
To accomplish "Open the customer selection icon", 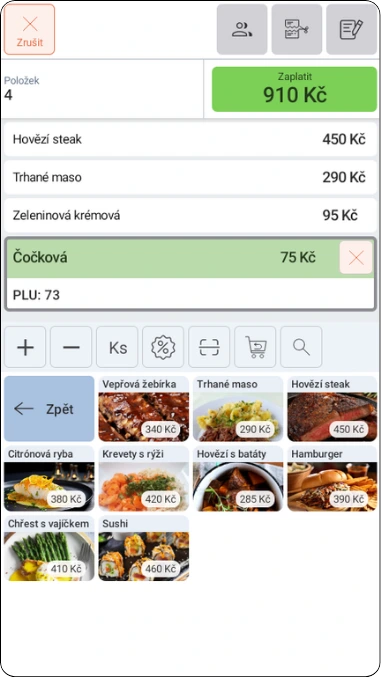I will tap(242, 29).
